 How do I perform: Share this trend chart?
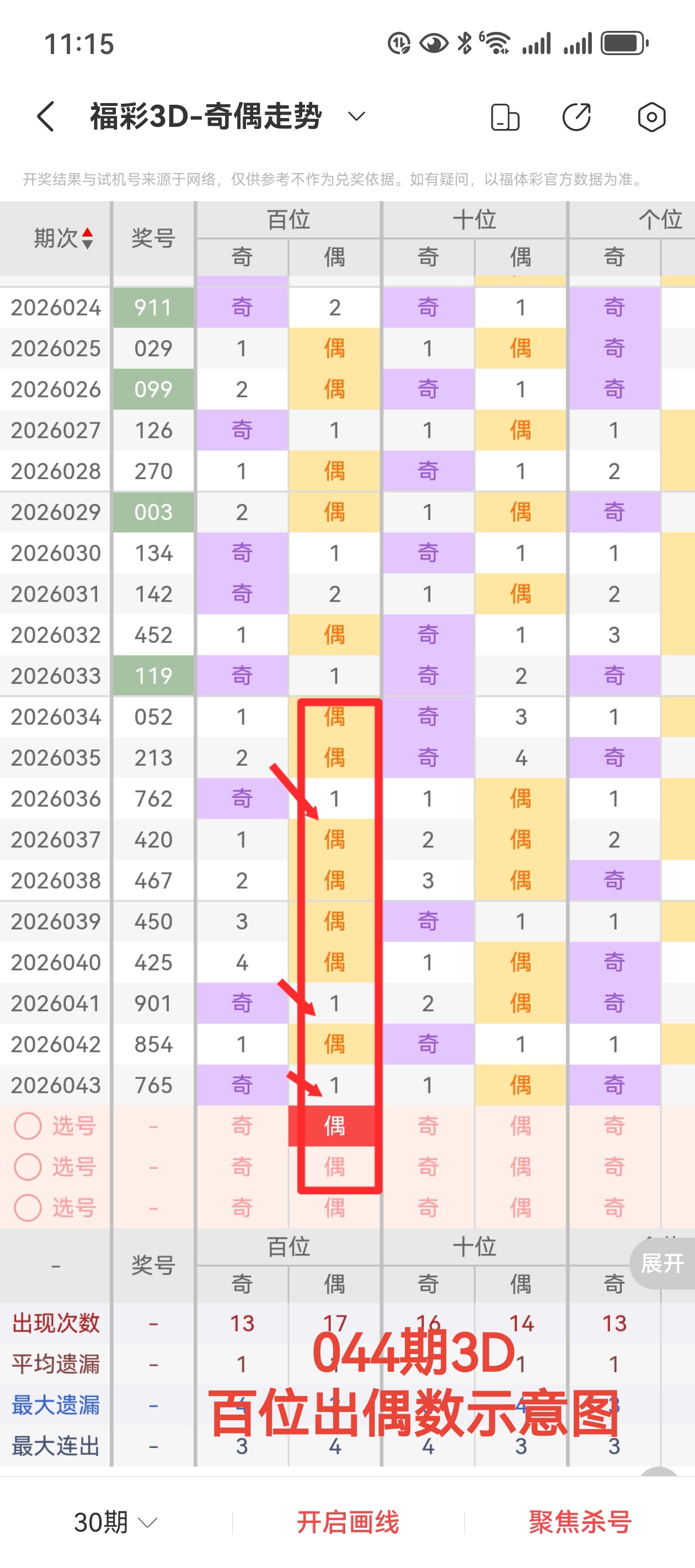576,117
